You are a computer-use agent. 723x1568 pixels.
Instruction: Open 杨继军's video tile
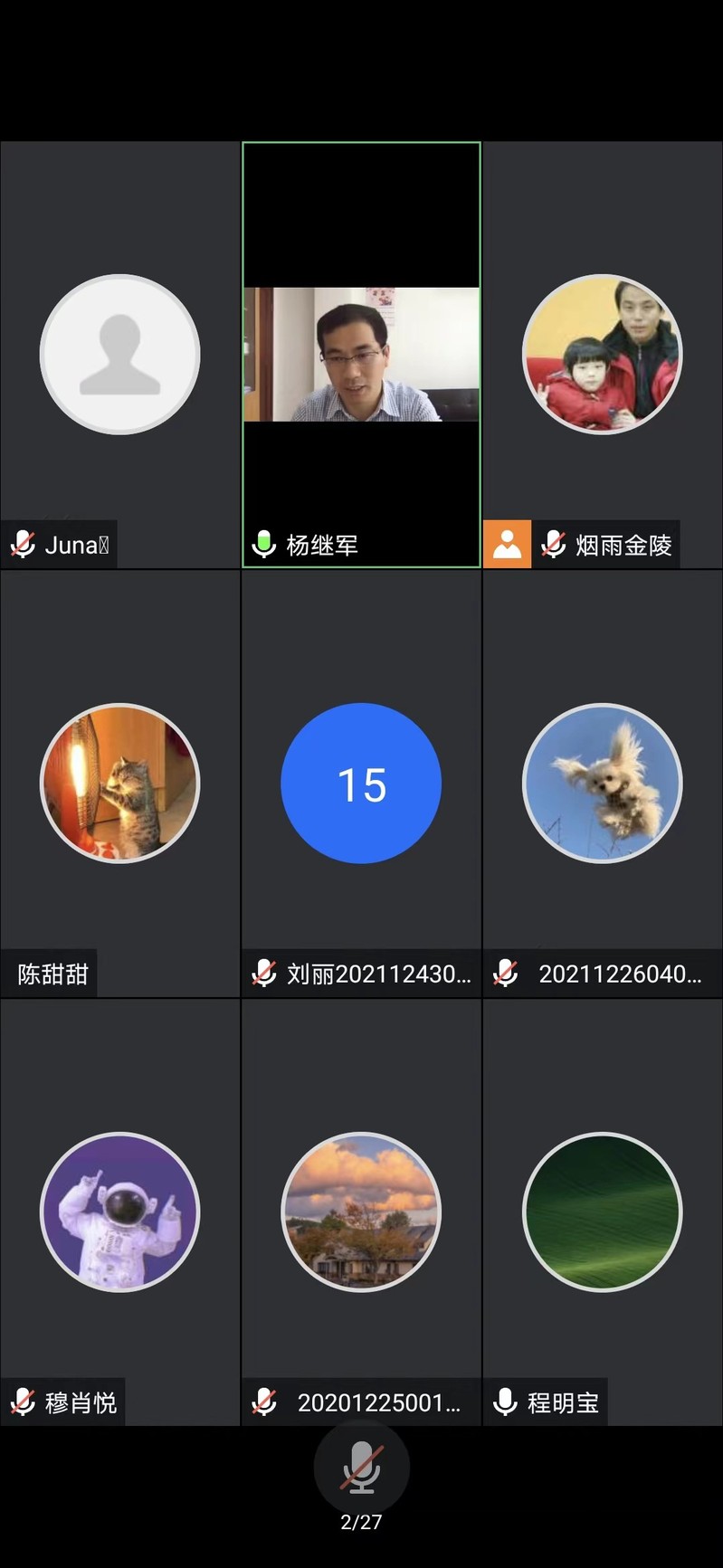[361, 355]
